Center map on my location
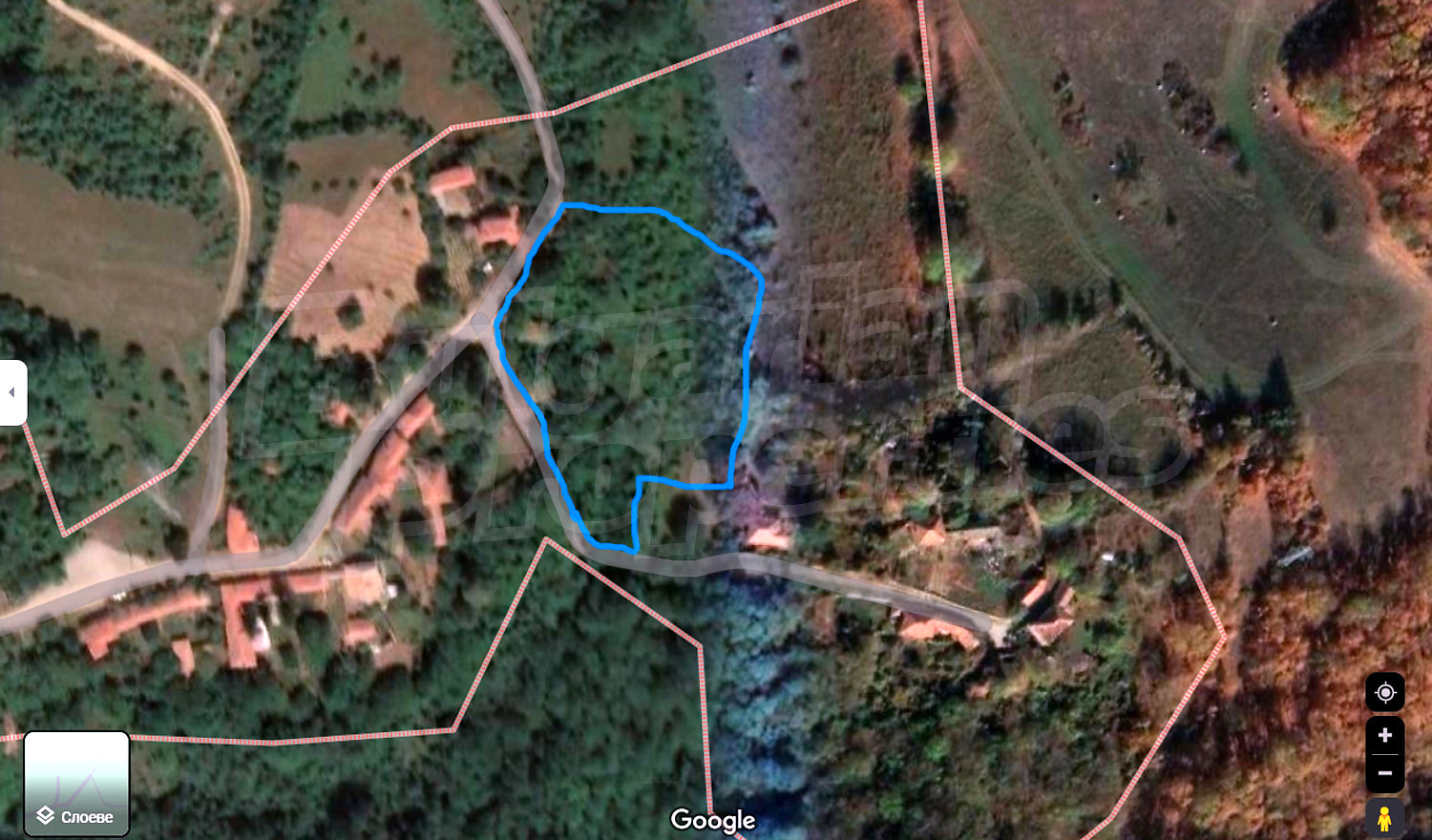This screenshot has height=840, width=1432. pos(1385,692)
